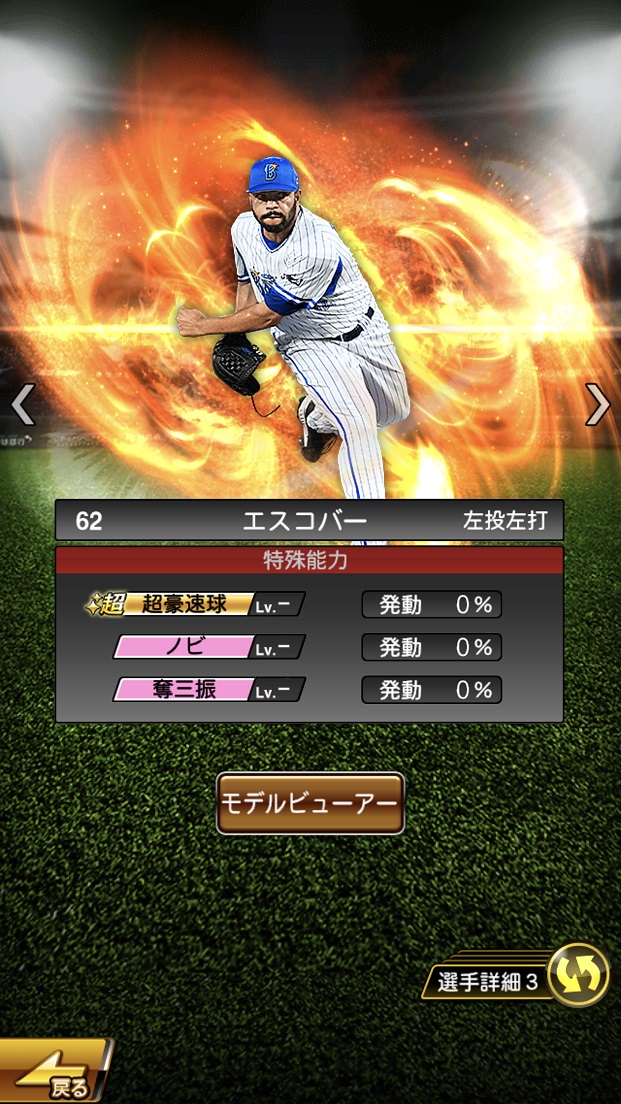
Task: Open the モデルビューアー model viewer
Action: [x=310, y=803]
